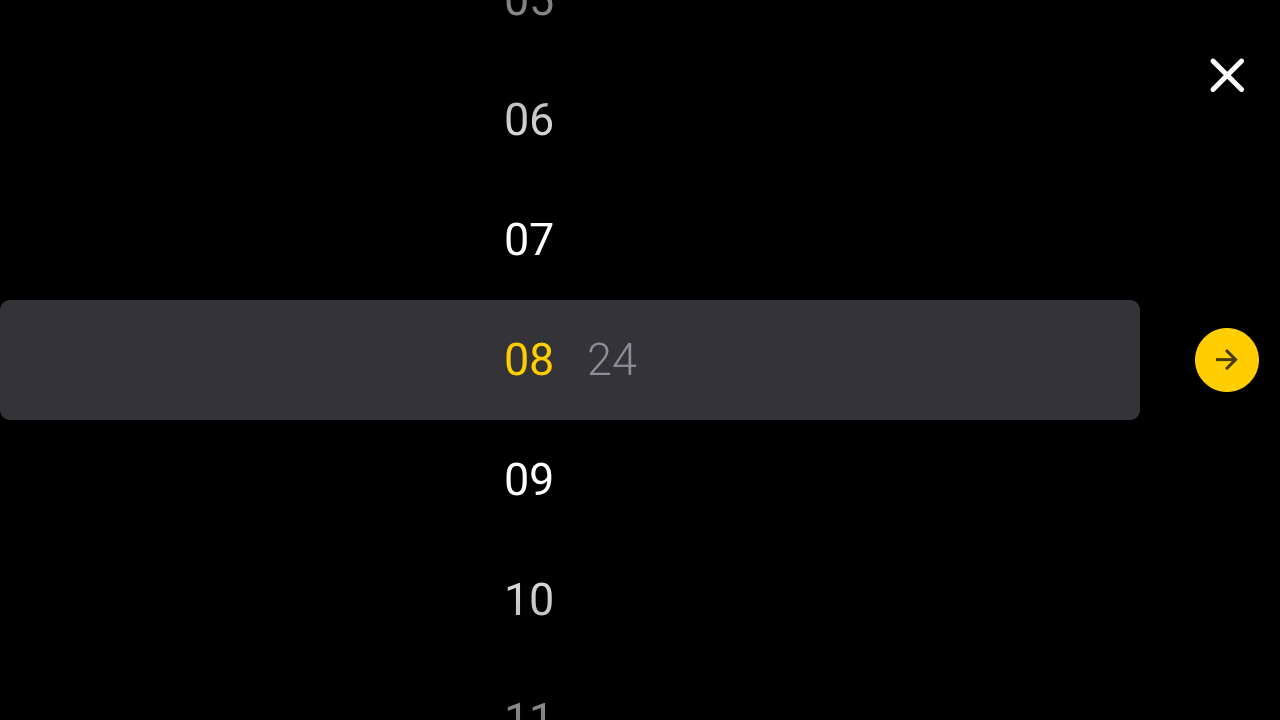Pick hour 10

click(529, 600)
